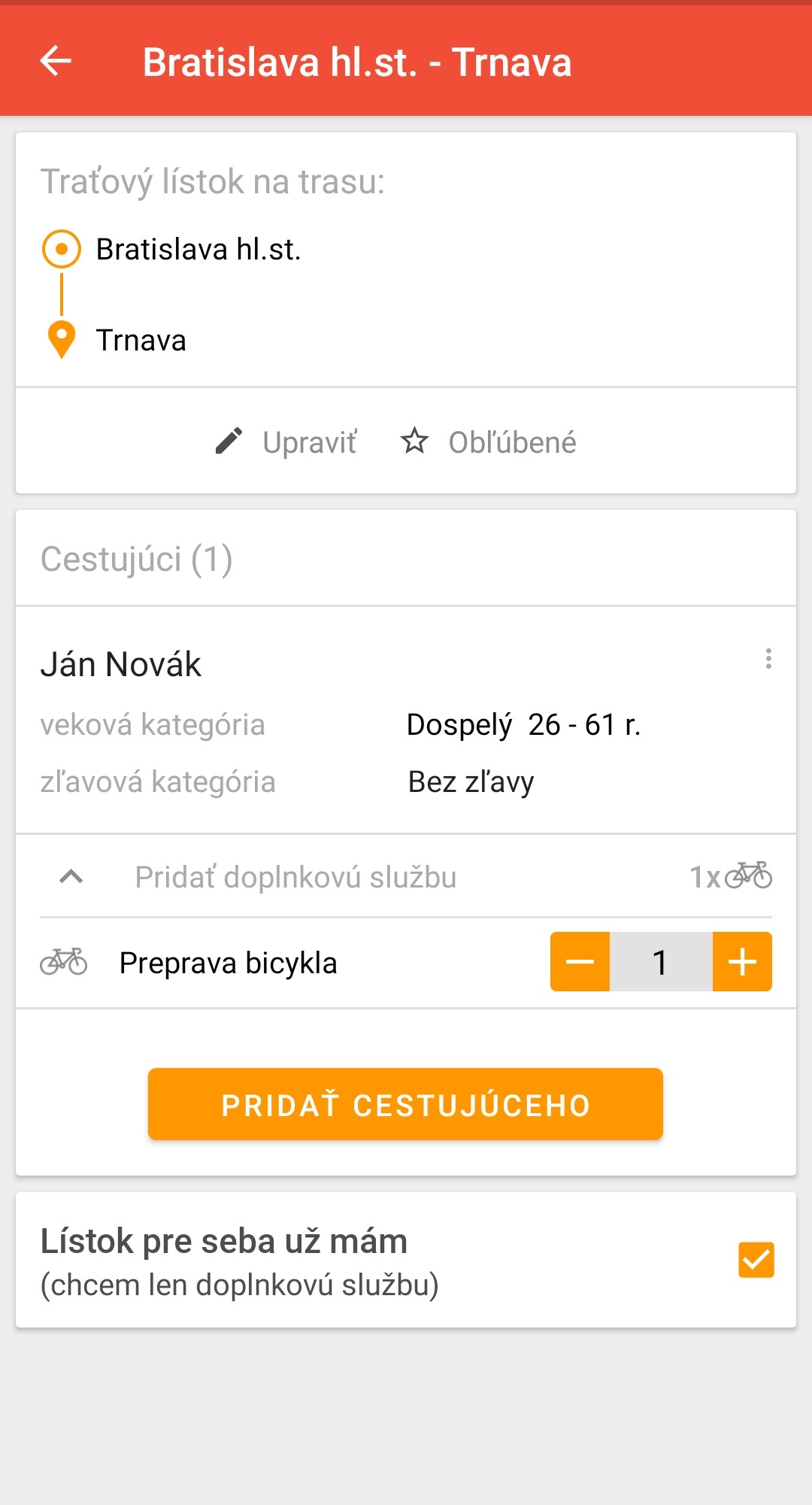Toggle the orange checkmark at screen bottom

755,1260
